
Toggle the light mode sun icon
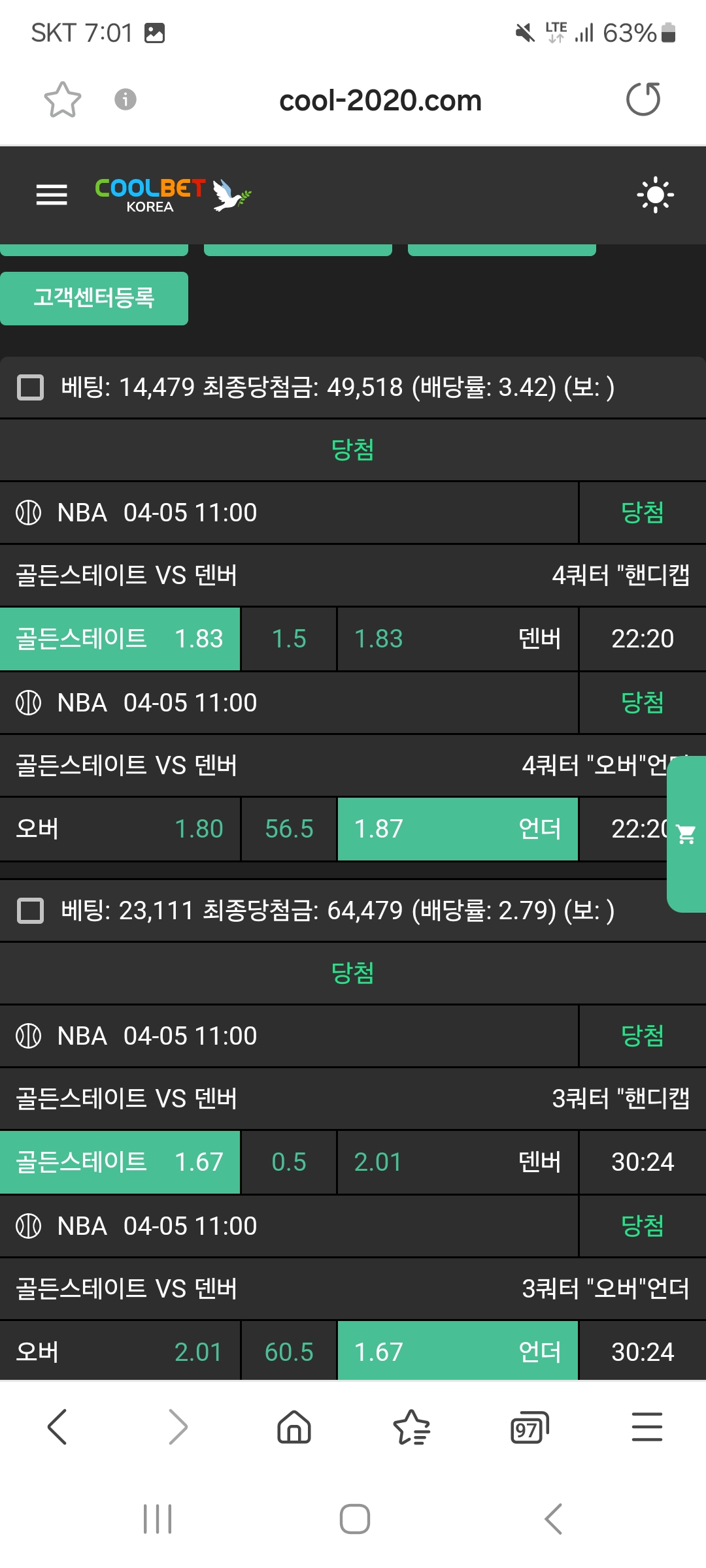coord(655,195)
